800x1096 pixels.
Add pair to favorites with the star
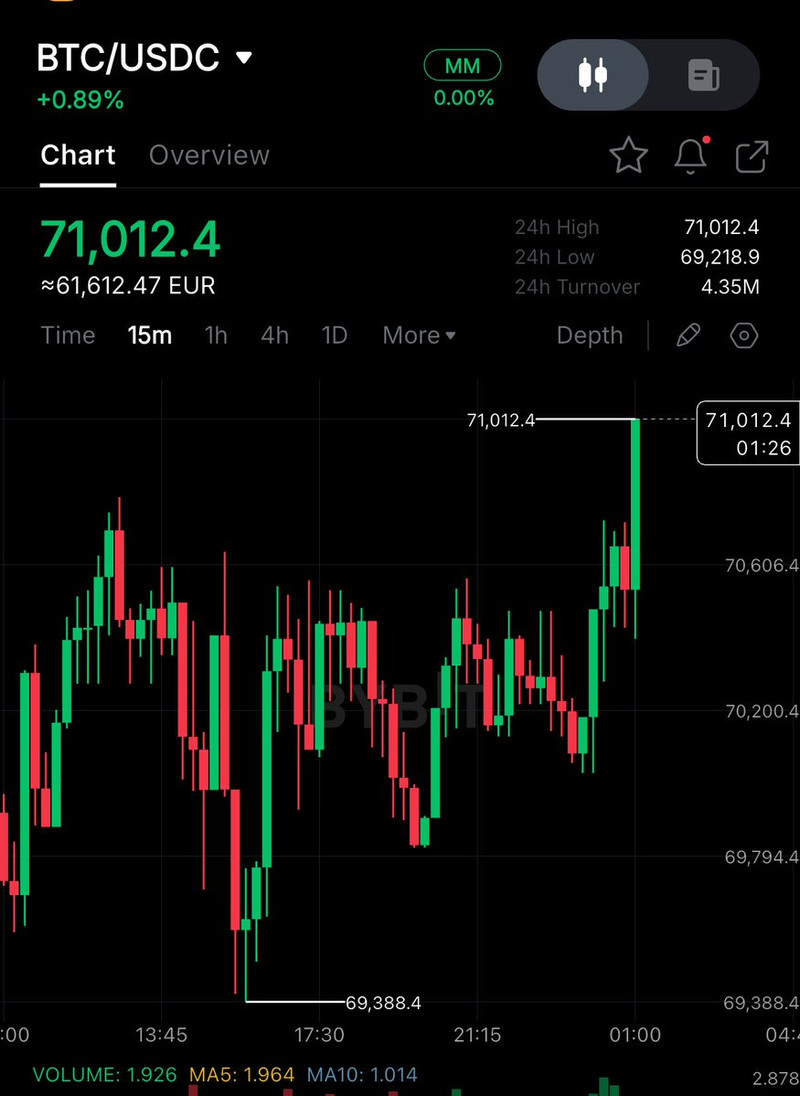(628, 156)
